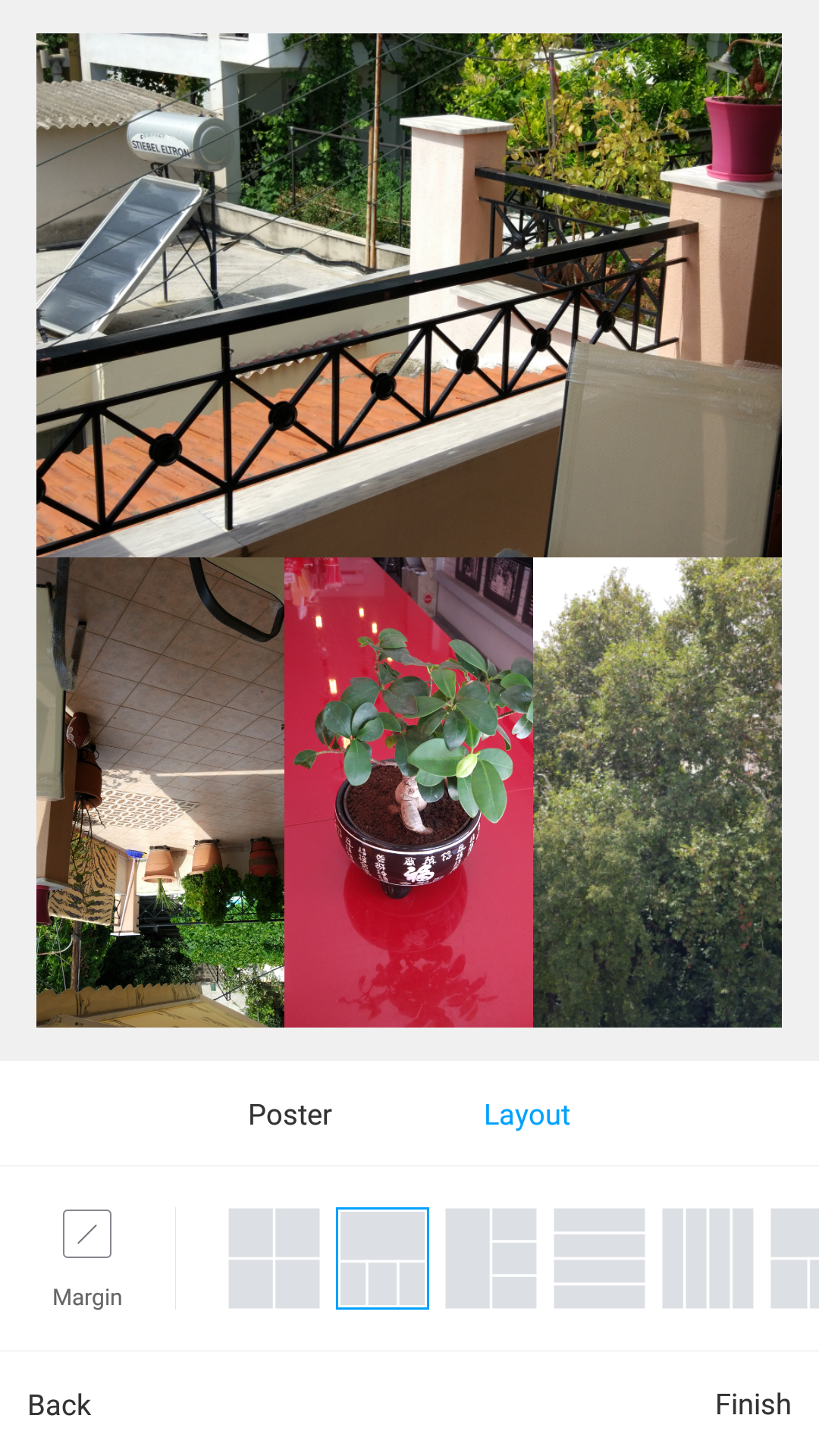The height and width of the screenshot is (1456, 819).
Task: Choose the two-by-two grid layout
Action: [x=274, y=1258]
